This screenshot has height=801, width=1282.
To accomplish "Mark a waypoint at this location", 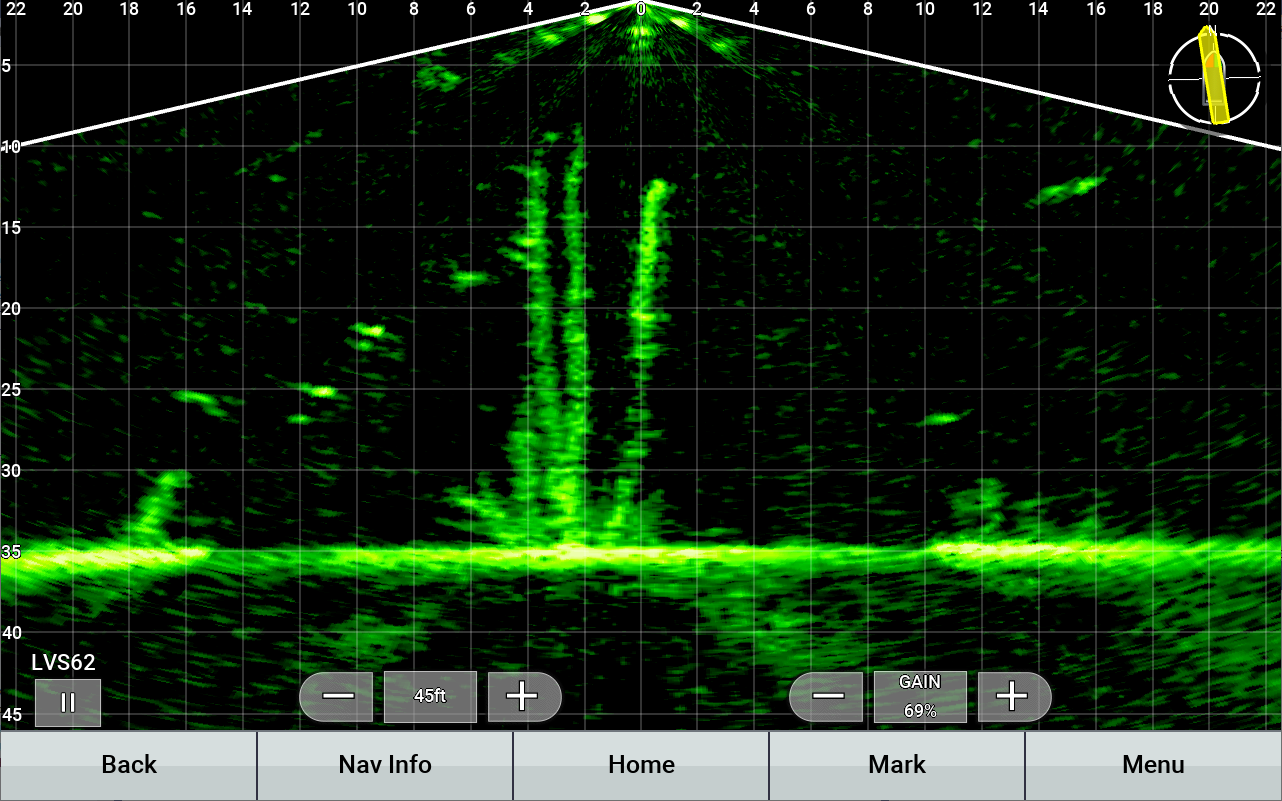I will coord(897,765).
